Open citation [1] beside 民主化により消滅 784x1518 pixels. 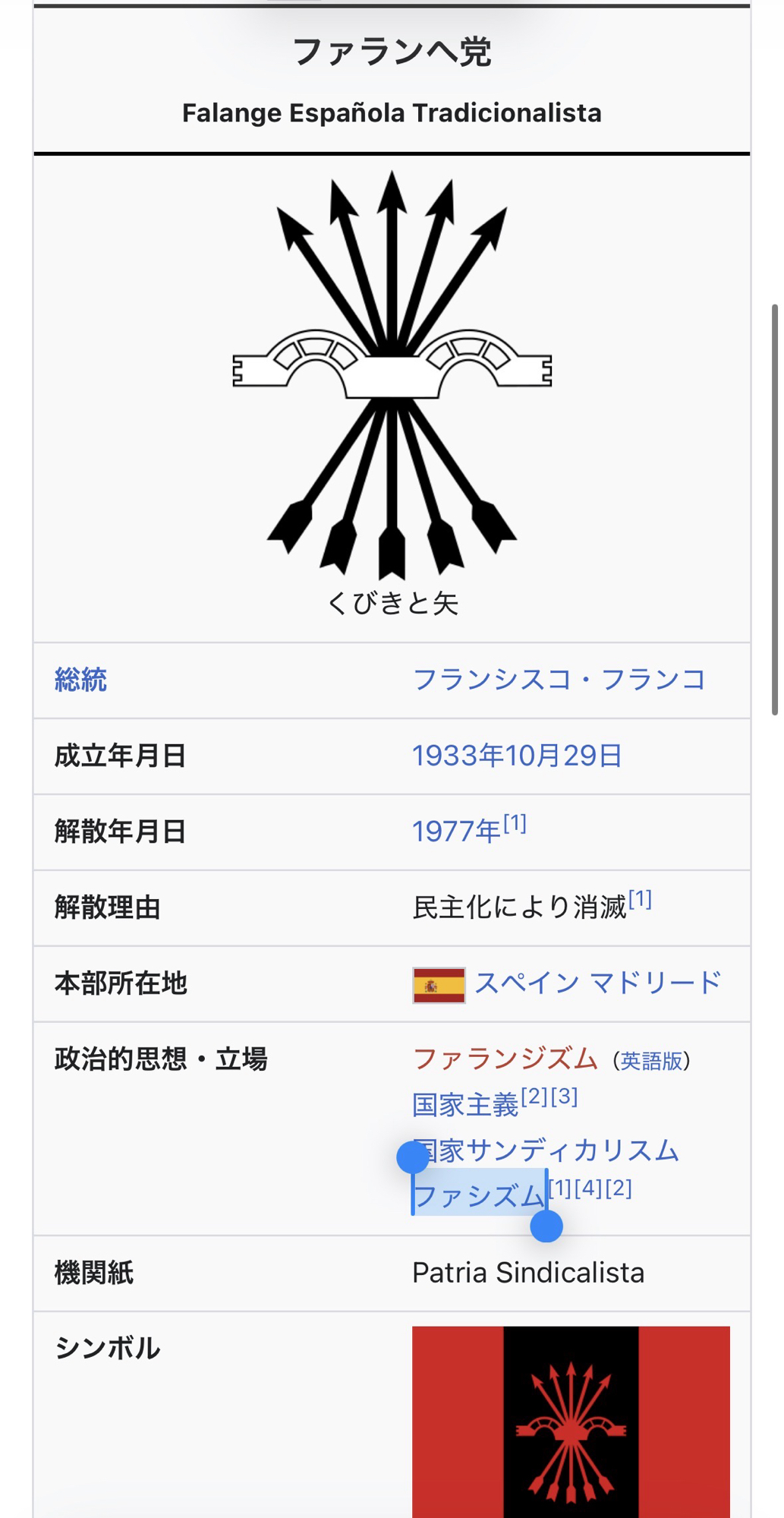click(640, 900)
